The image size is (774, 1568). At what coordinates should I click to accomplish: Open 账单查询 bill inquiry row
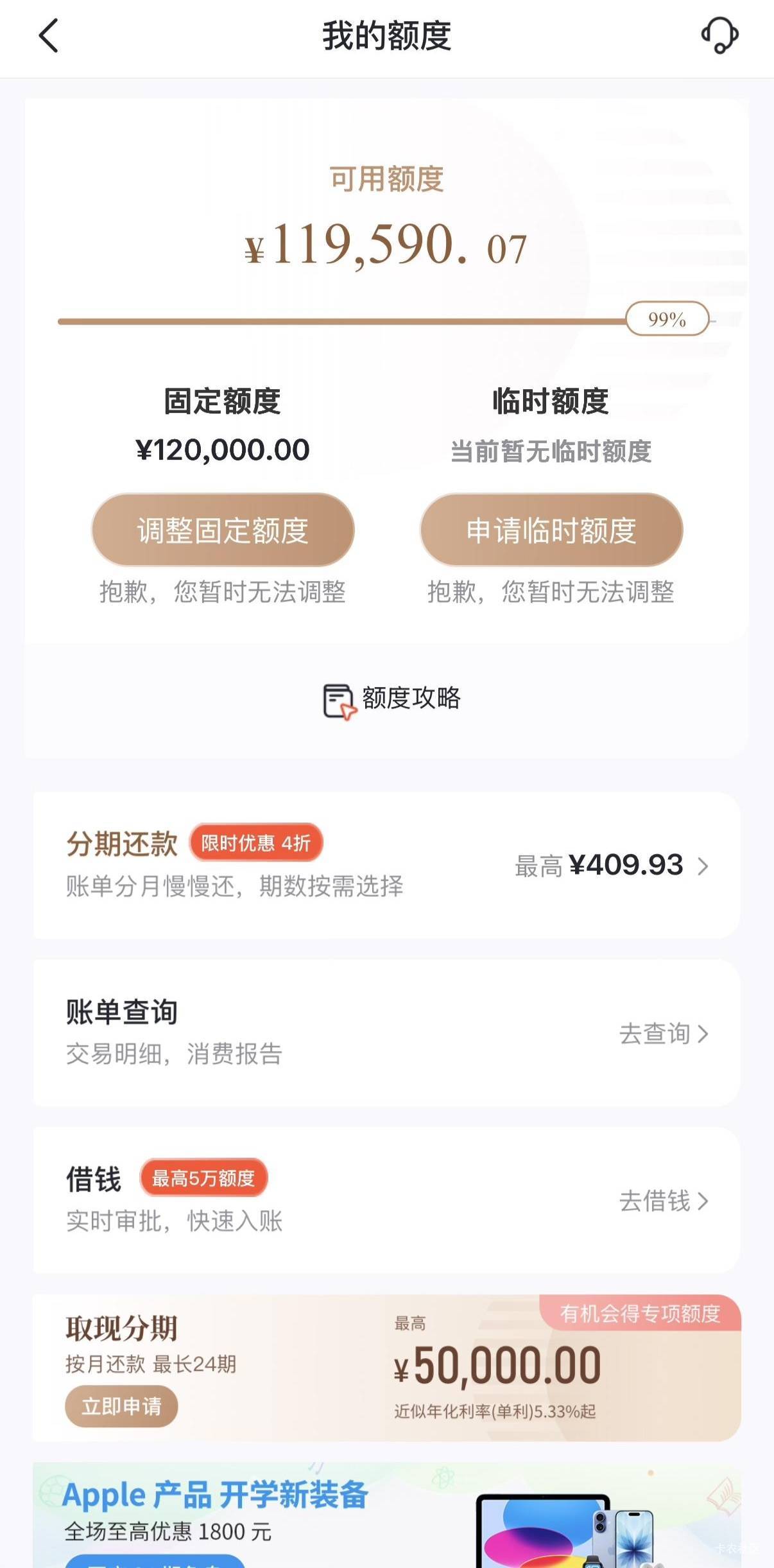386,1032
